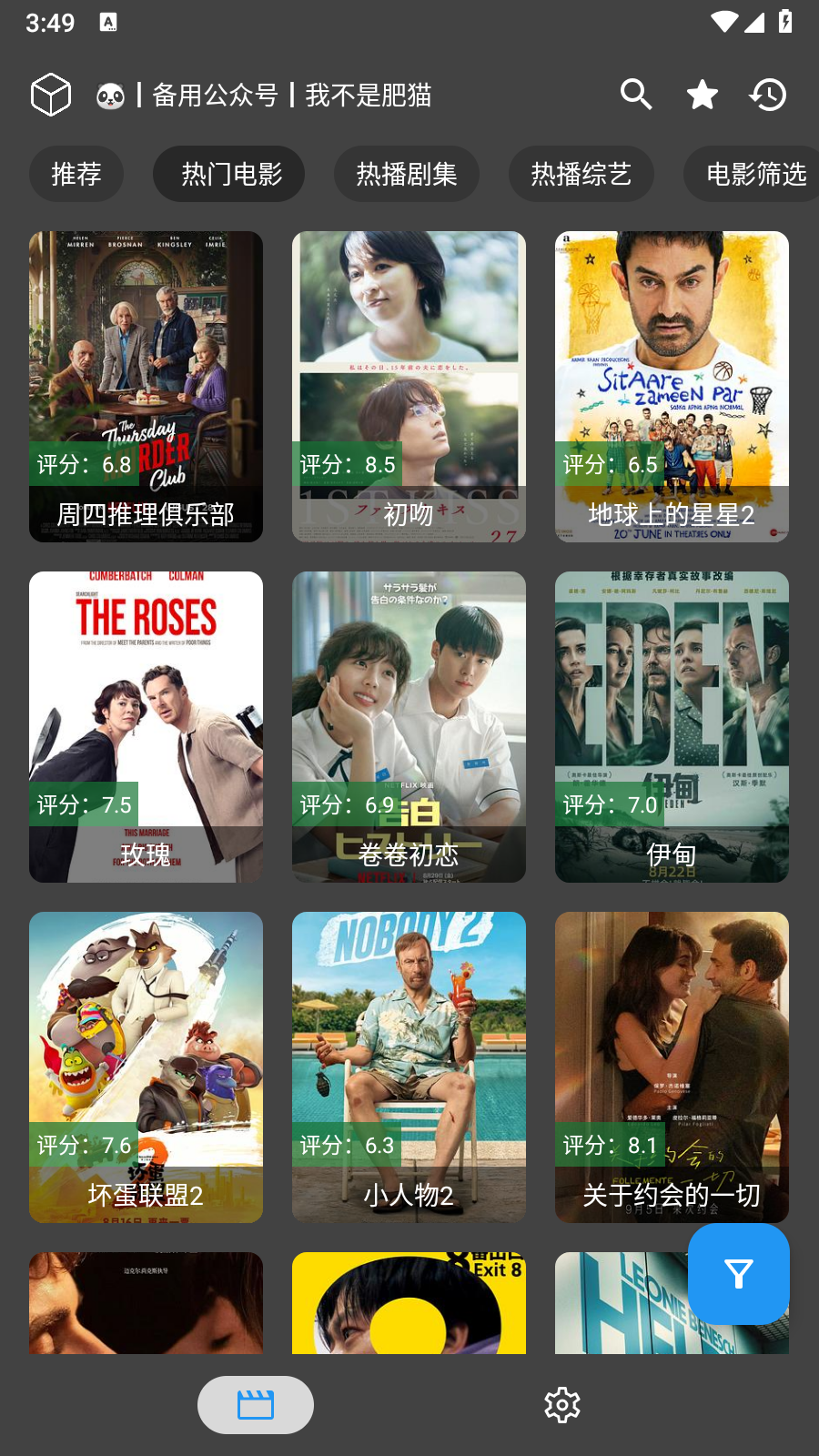Switch to the 热播剧集 category

(406, 174)
